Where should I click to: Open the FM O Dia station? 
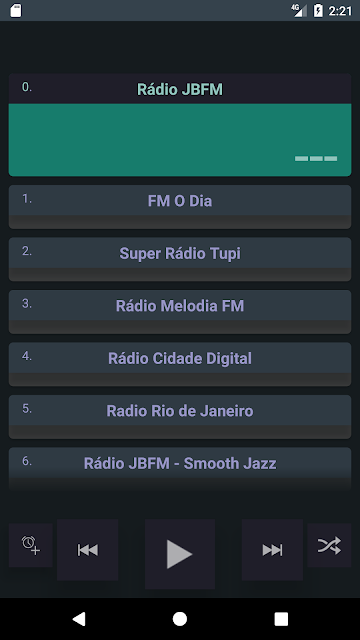pyautogui.click(x=180, y=207)
